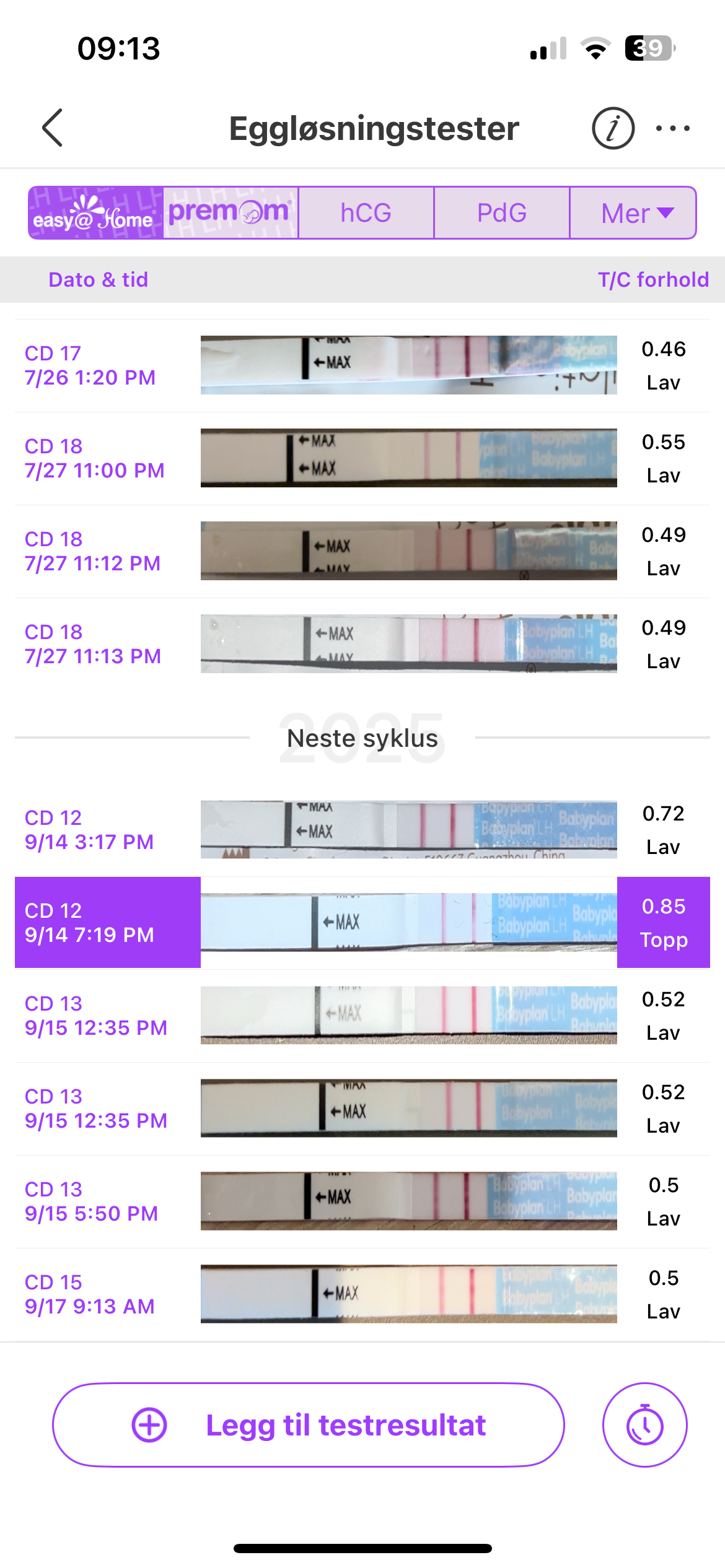The width and height of the screenshot is (725, 1568).
Task: Open the 7/27 11:00 PM test result
Action: pyautogui.click(x=362, y=458)
